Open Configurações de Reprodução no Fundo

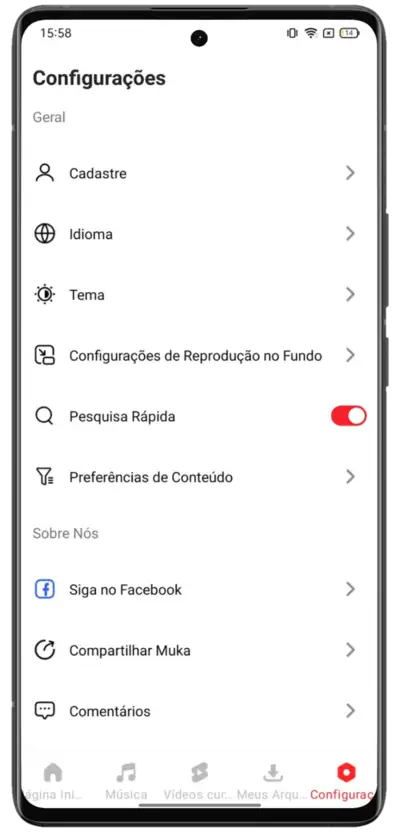coord(199,356)
